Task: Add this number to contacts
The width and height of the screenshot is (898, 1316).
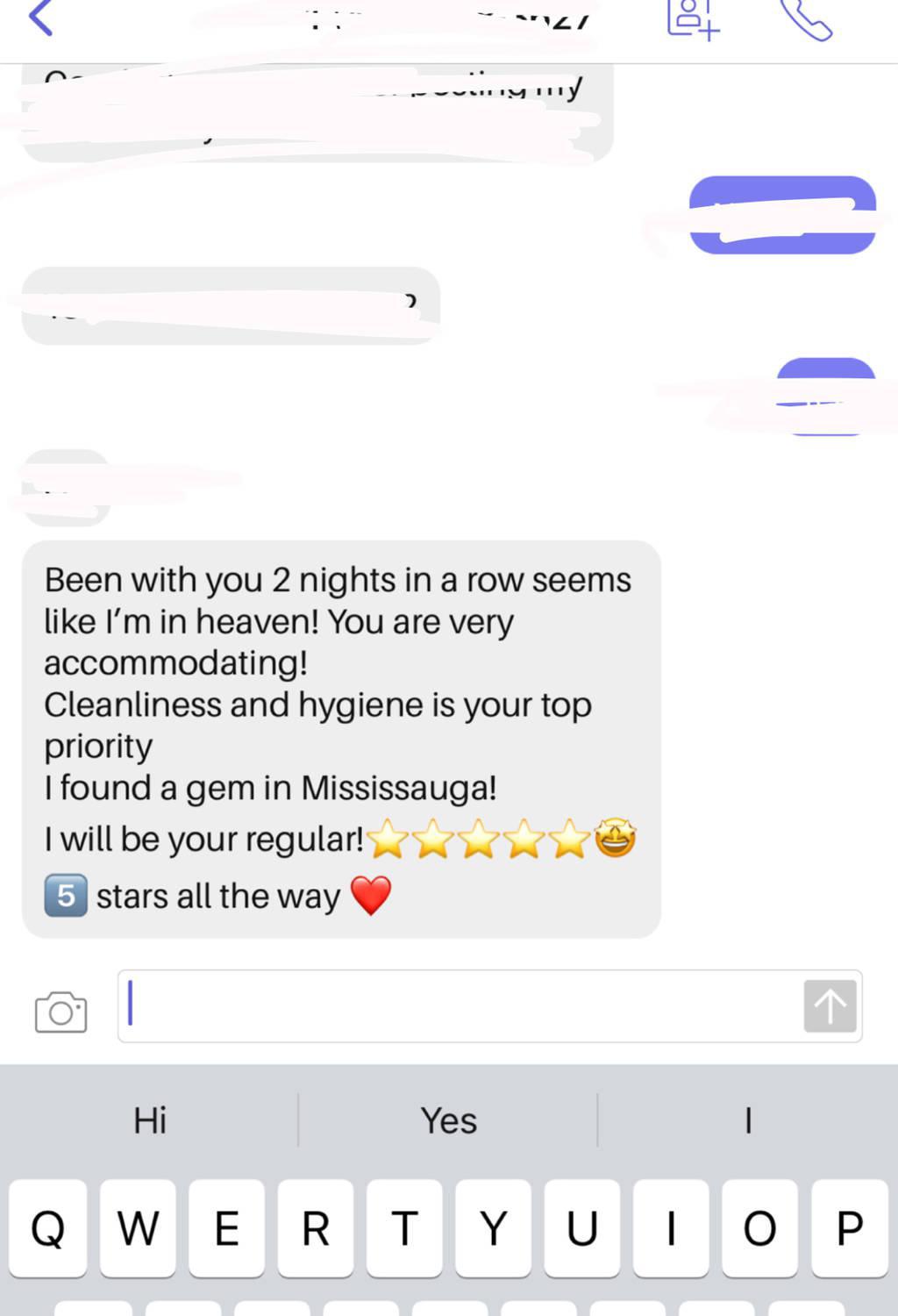Action: [x=692, y=19]
